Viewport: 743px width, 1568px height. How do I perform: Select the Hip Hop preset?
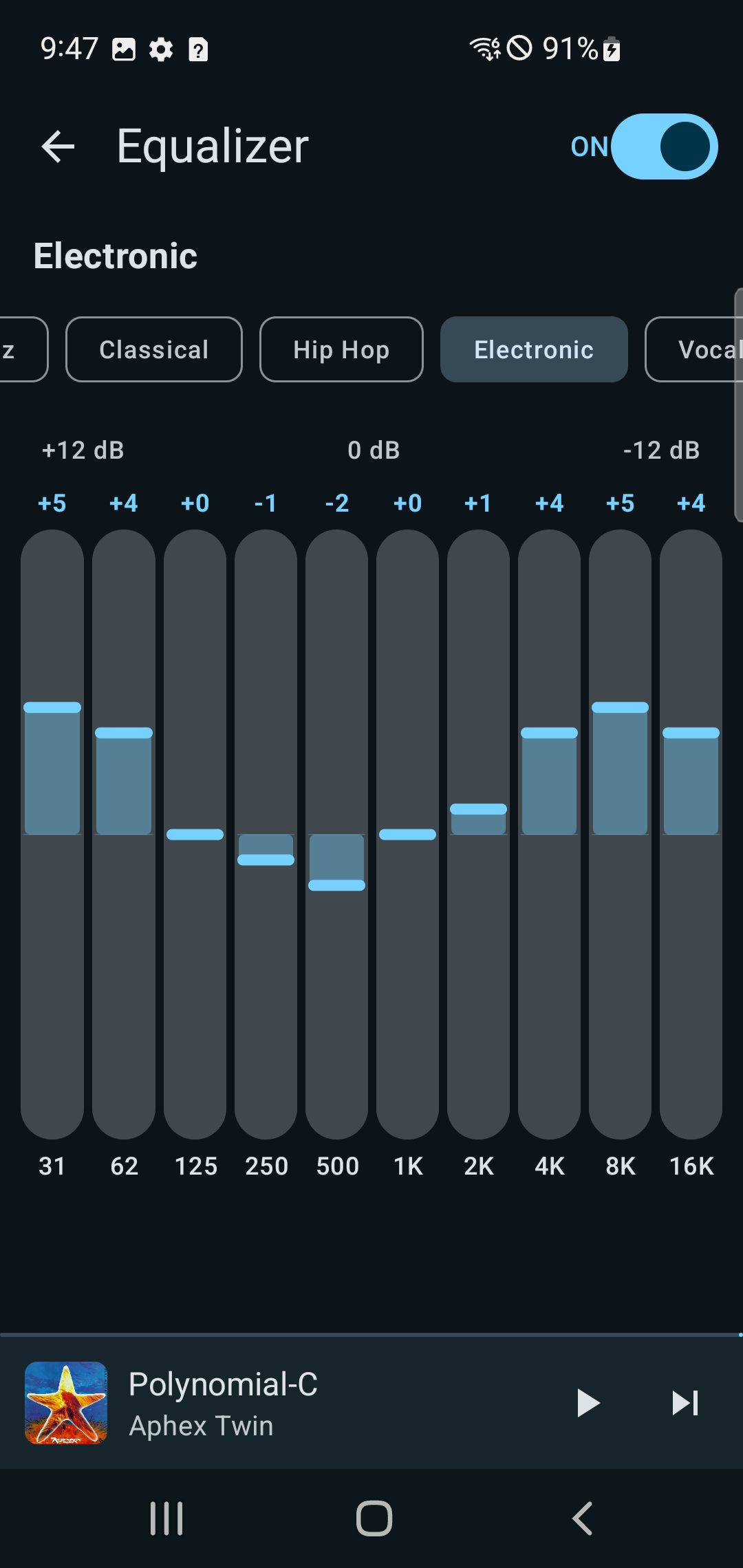coord(341,349)
